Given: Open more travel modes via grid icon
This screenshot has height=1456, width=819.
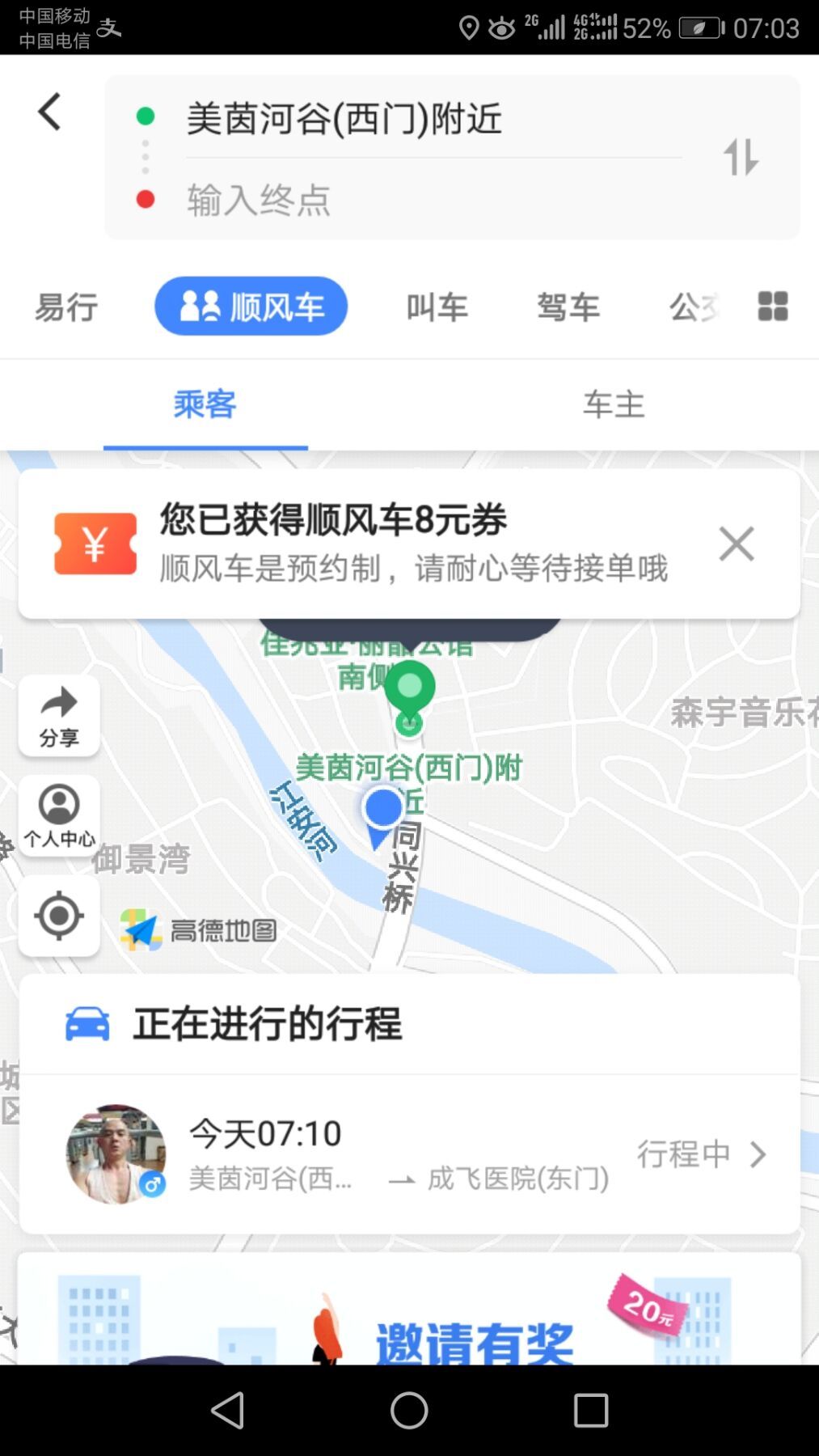Looking at the screenshot, I should pyautogui.click(x=772, y=307).
